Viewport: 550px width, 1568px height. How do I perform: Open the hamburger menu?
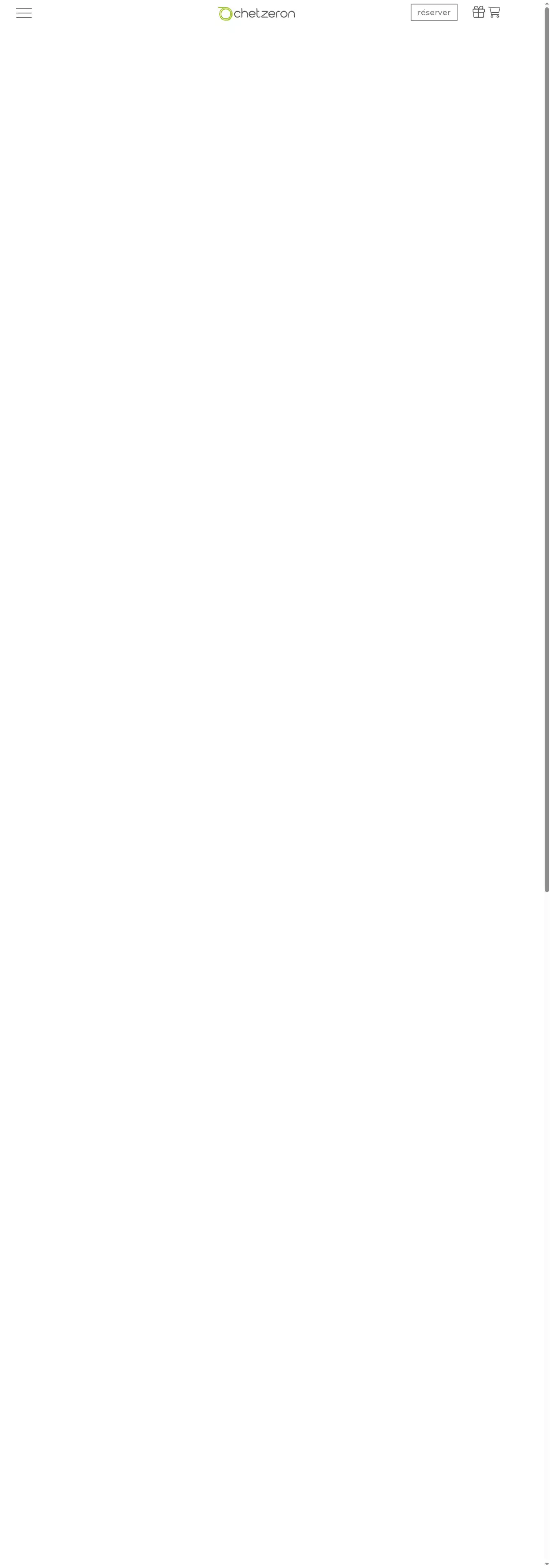24,13
